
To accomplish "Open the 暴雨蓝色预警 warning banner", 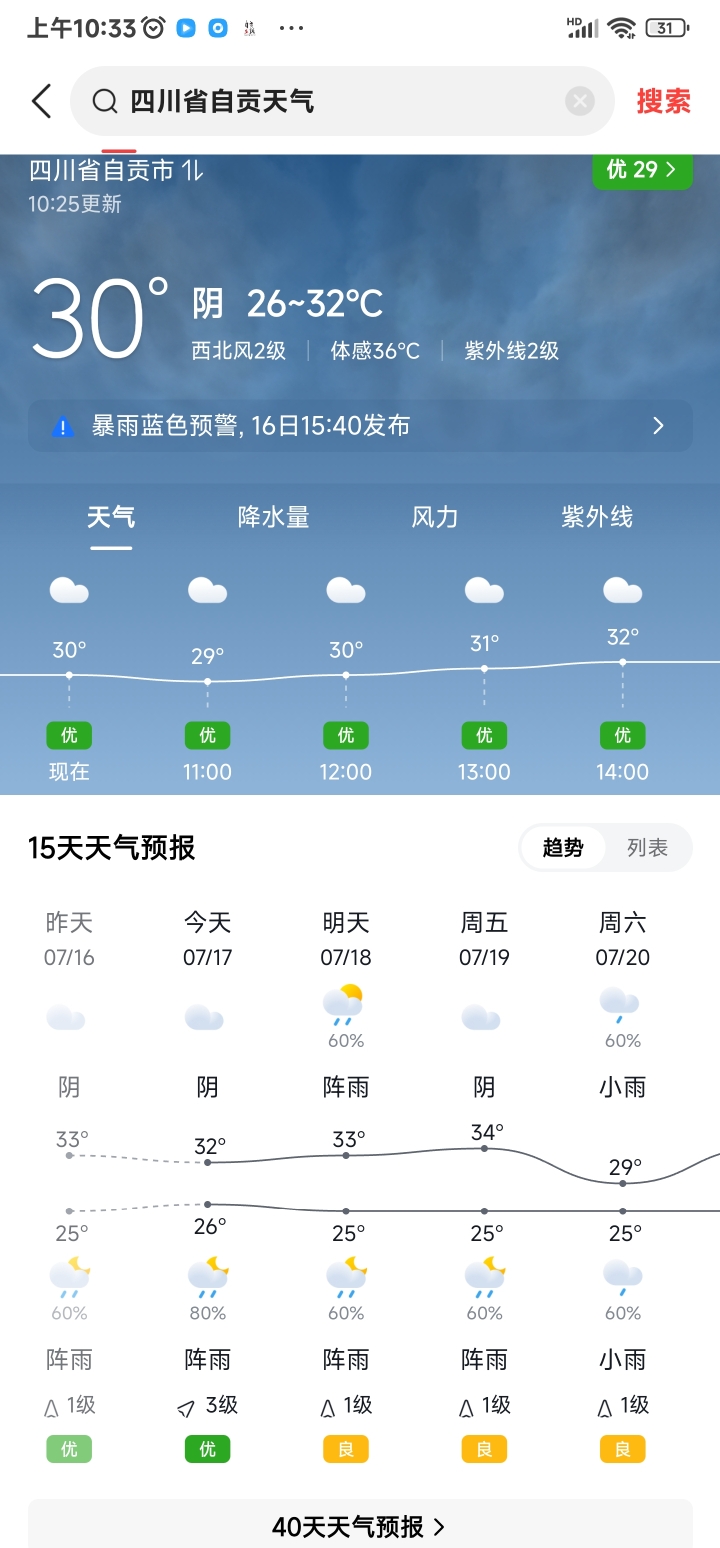I will (x=360, y=426).
